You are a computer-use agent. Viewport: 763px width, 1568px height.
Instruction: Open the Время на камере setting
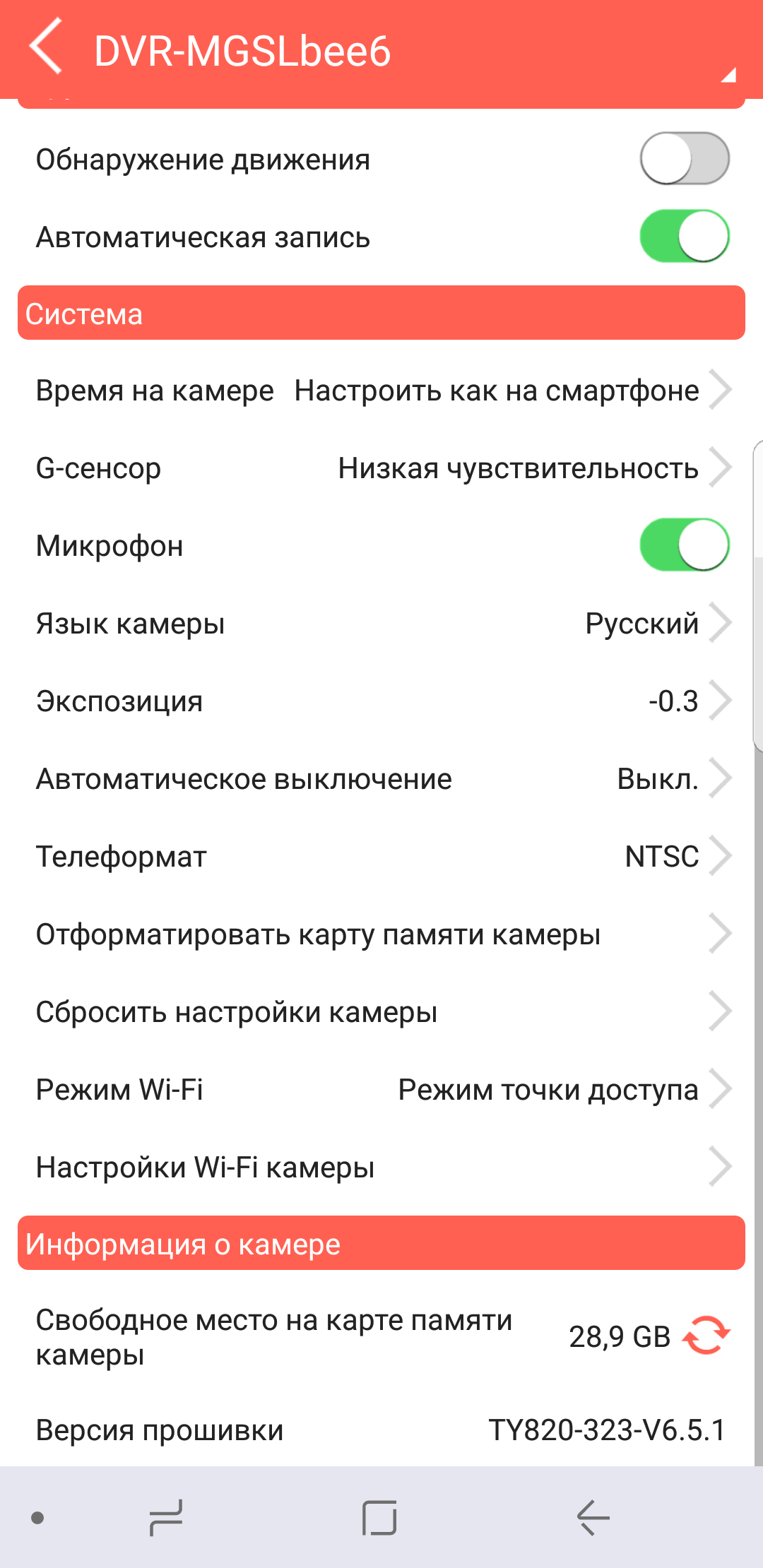point(381,391)
